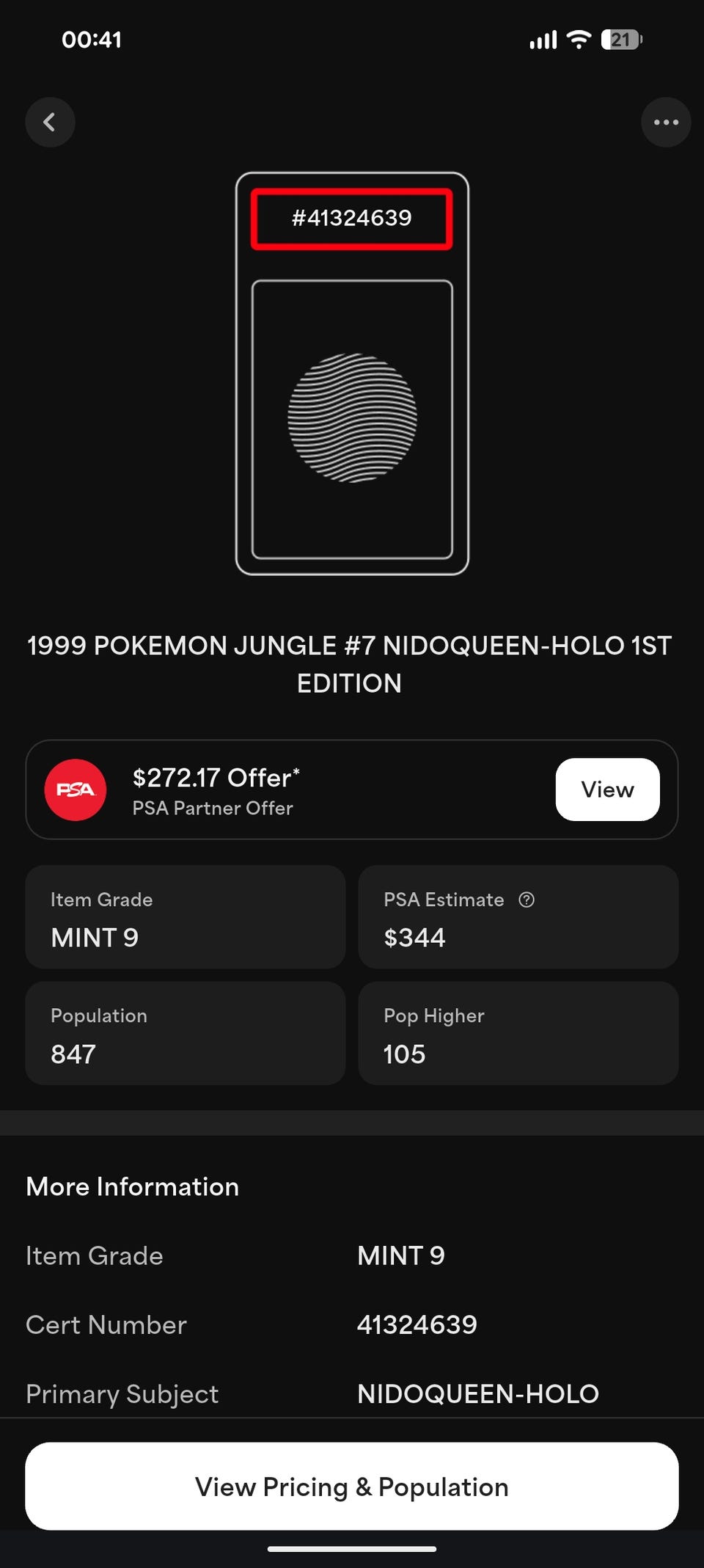
Task: Tap the PSA Estimate help icon
Action: [527, 900]
